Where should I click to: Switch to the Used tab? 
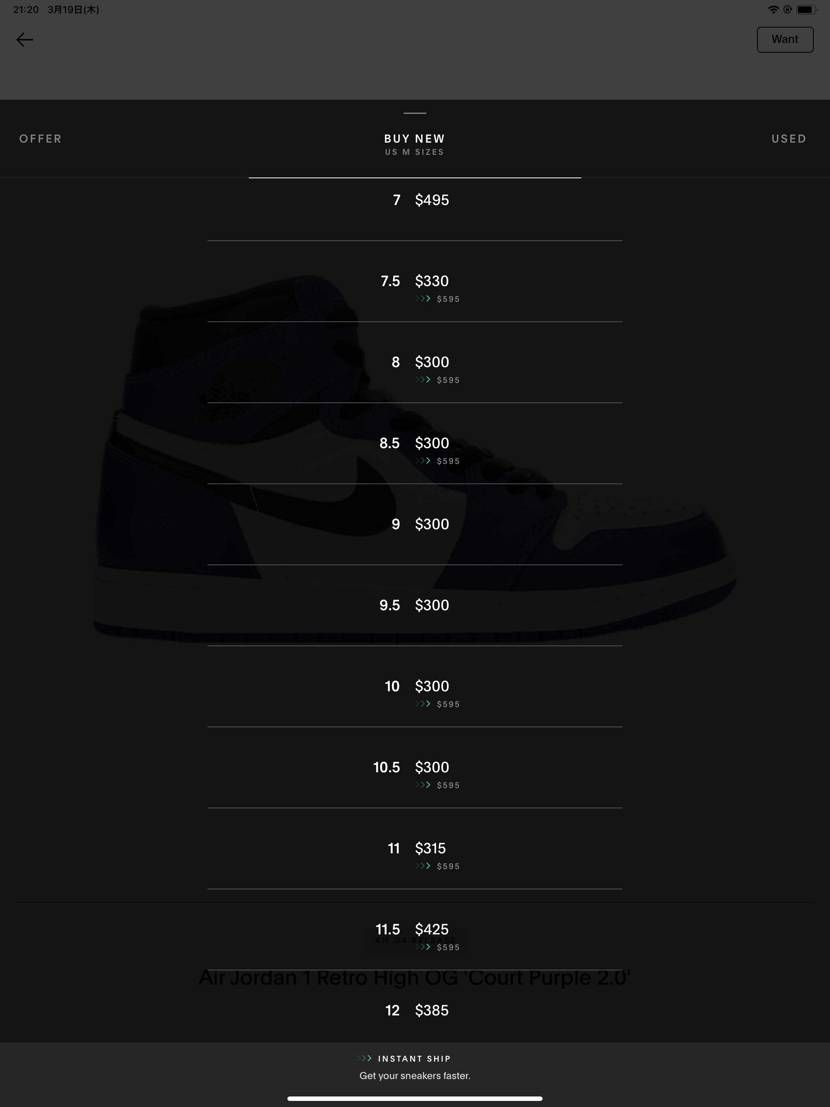(x=788, y=139)
